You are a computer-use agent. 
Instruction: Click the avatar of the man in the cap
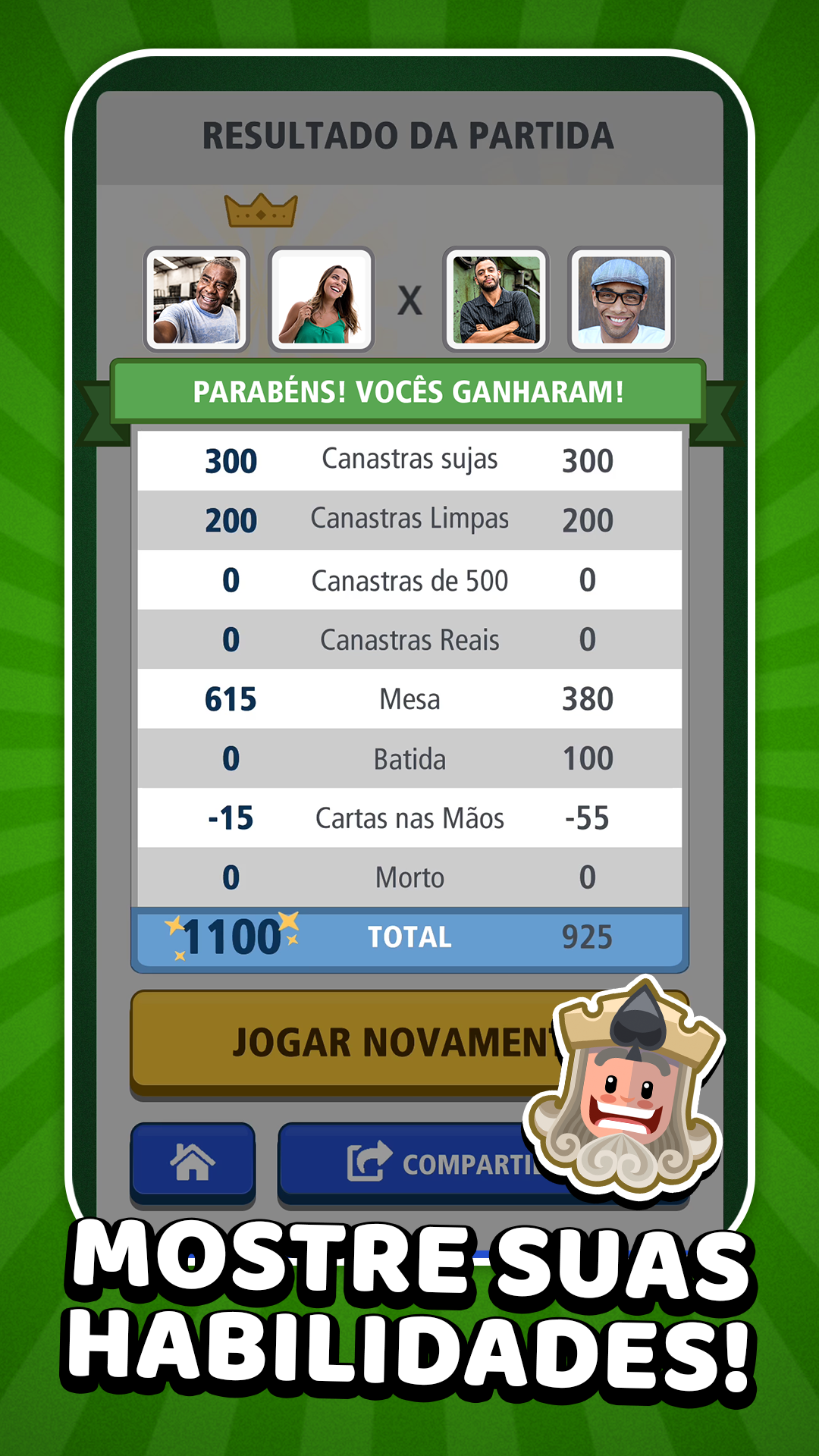coord(618,297)
